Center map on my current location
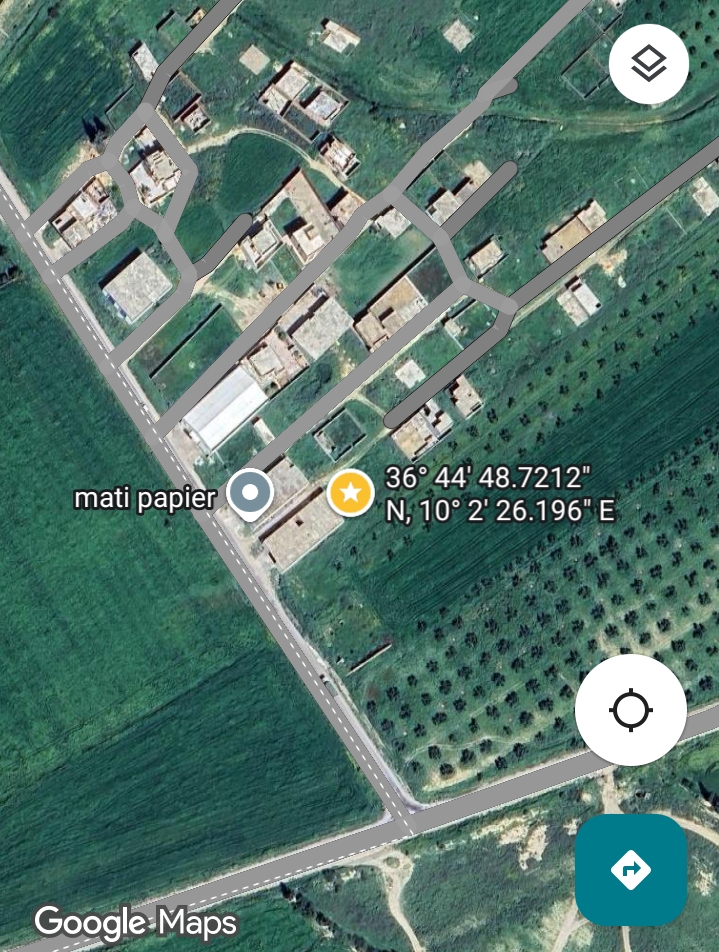The width and height of the screenshot is (719, 952). pyautogui.click(x=631, y=711)
